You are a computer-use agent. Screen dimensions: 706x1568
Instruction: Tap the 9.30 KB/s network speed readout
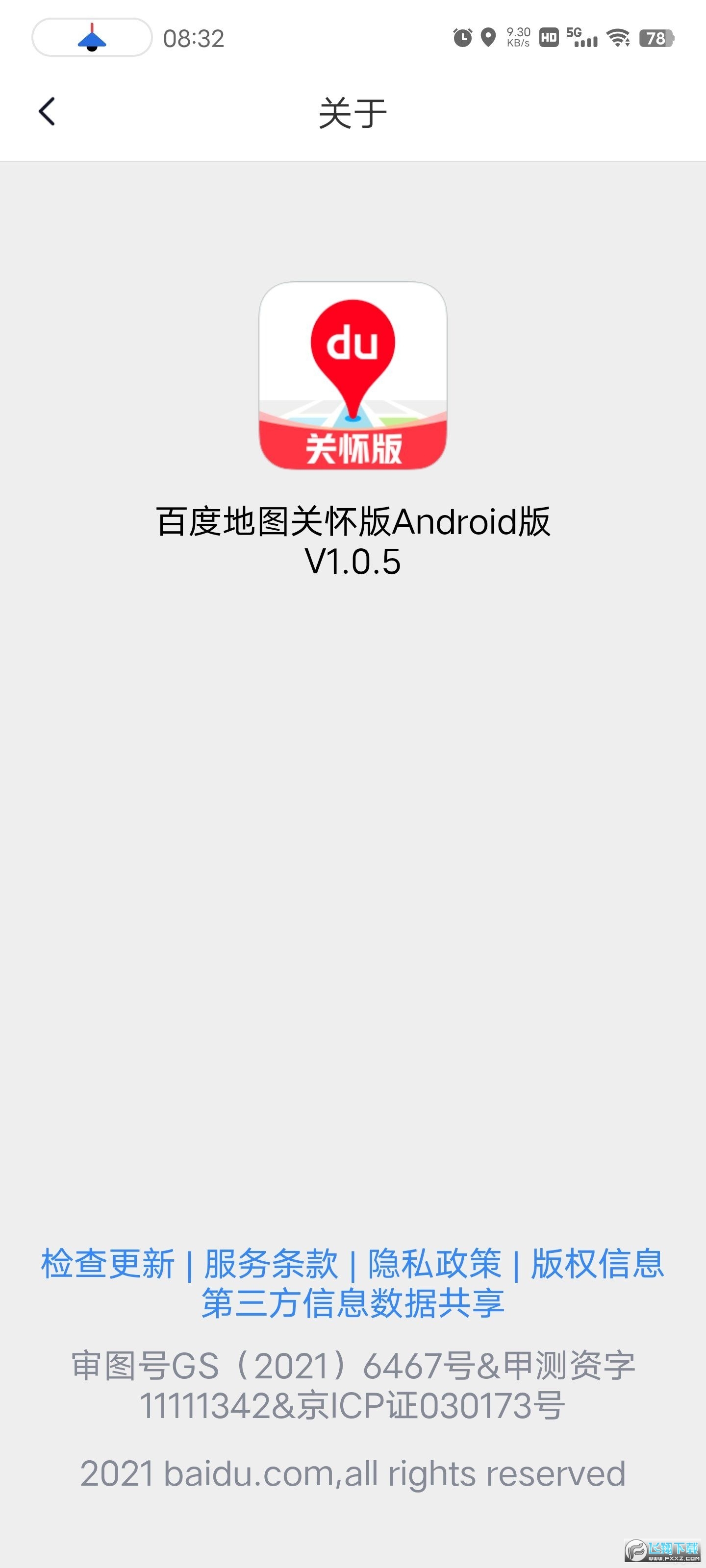(x=517, y=37)
